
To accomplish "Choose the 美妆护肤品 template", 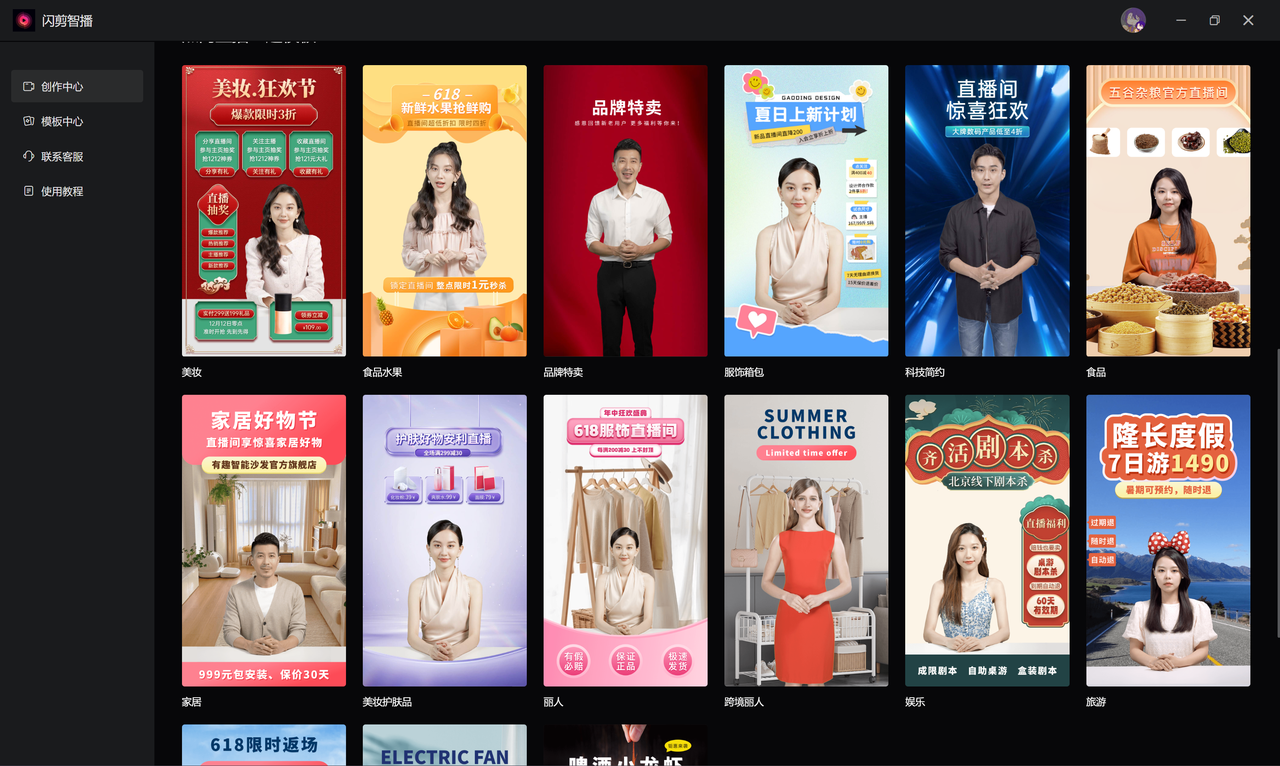I will point(444,540).
